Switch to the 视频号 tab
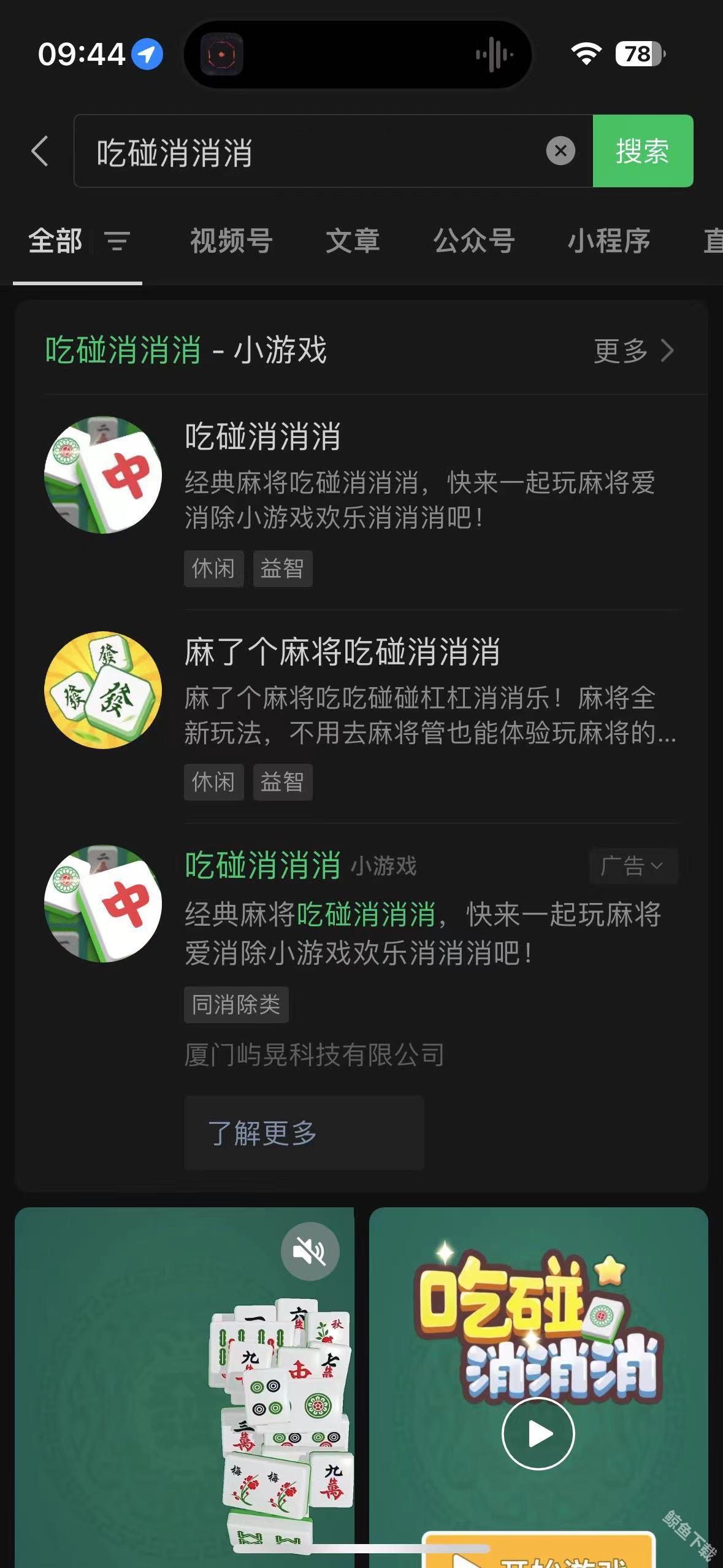 pos(230,242)
